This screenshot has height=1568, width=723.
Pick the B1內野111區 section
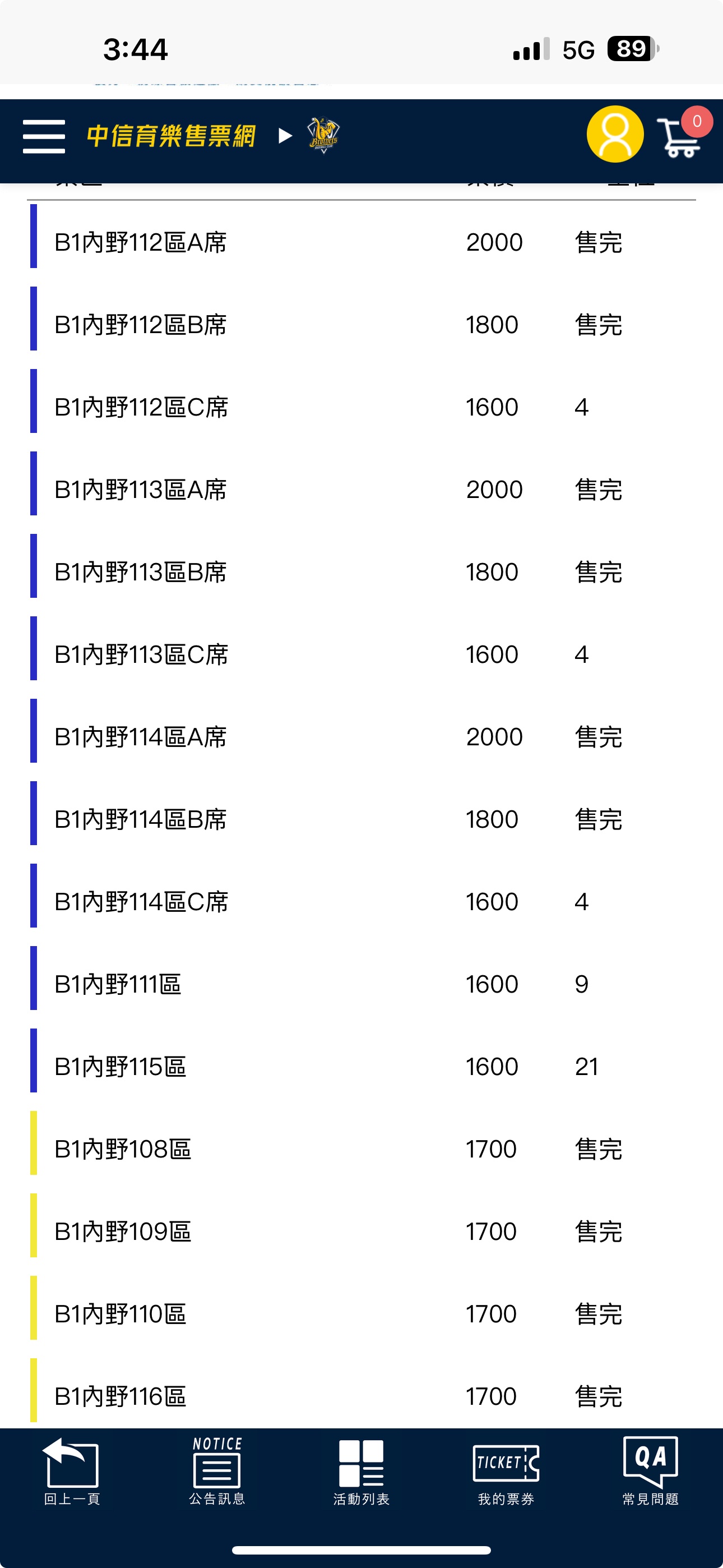(x=361, y=984)
